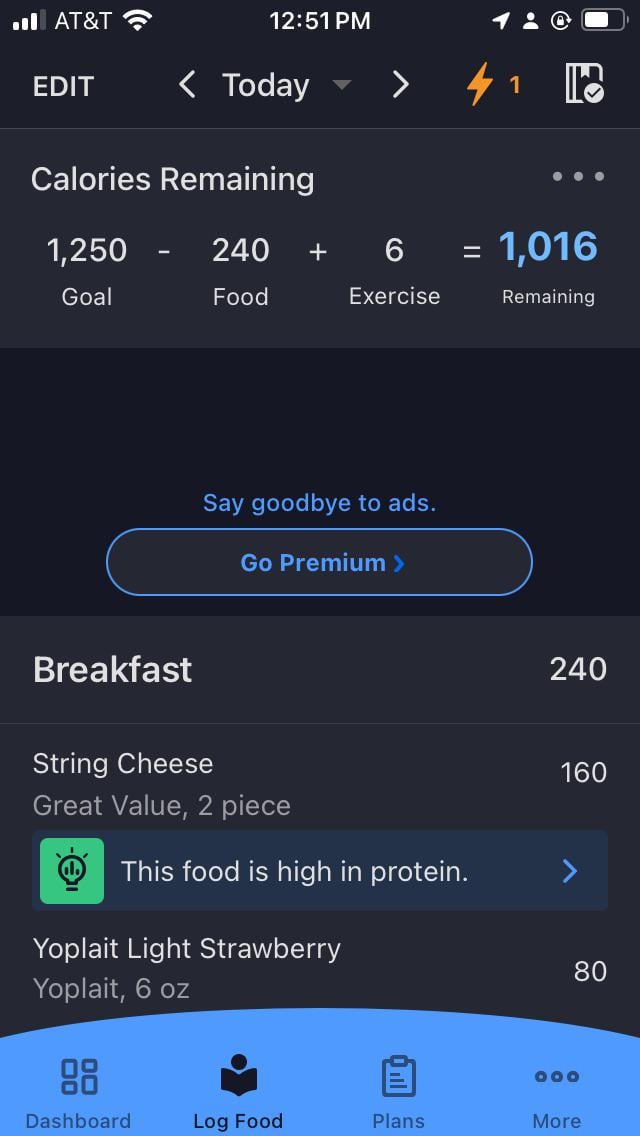Image resolution: width=640 pixels, height=1136 pixels.
Task: Tap Go Premium button
Action: [320, 562]
